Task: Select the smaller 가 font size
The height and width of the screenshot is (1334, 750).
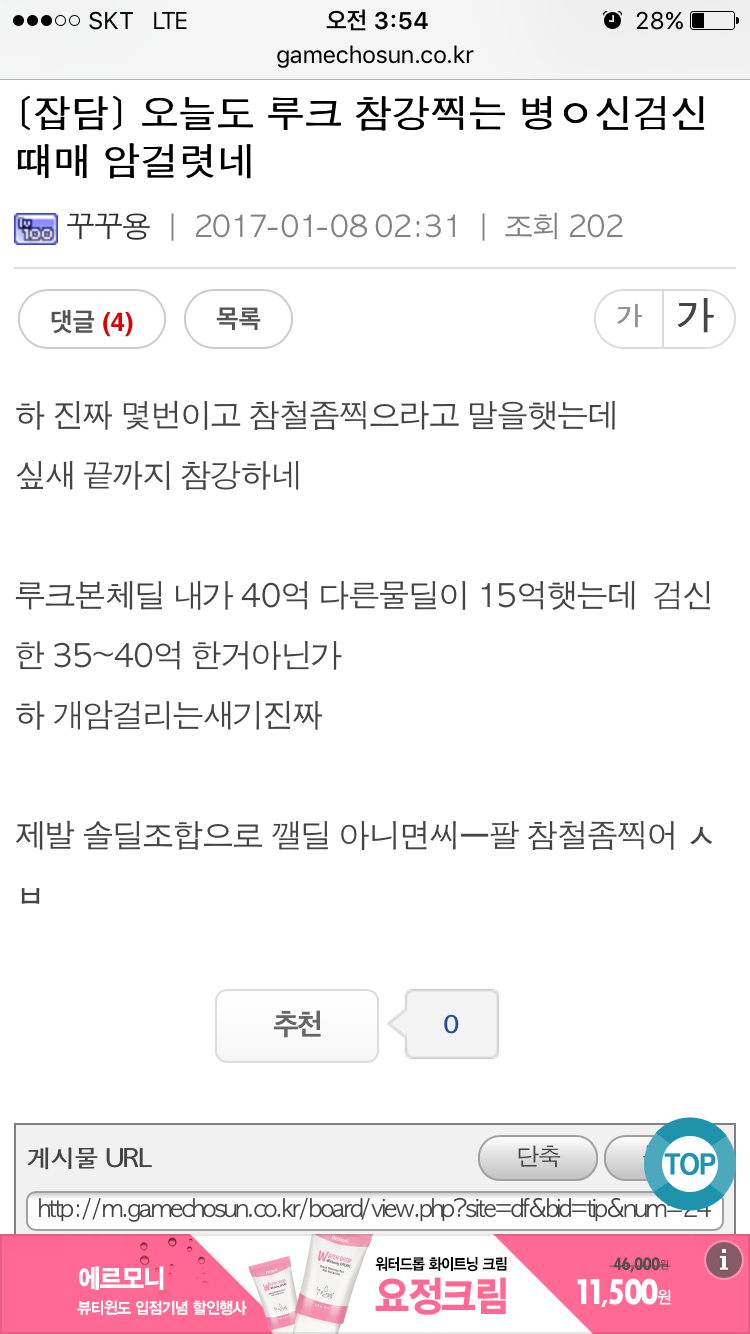Action: pos(629,318)
